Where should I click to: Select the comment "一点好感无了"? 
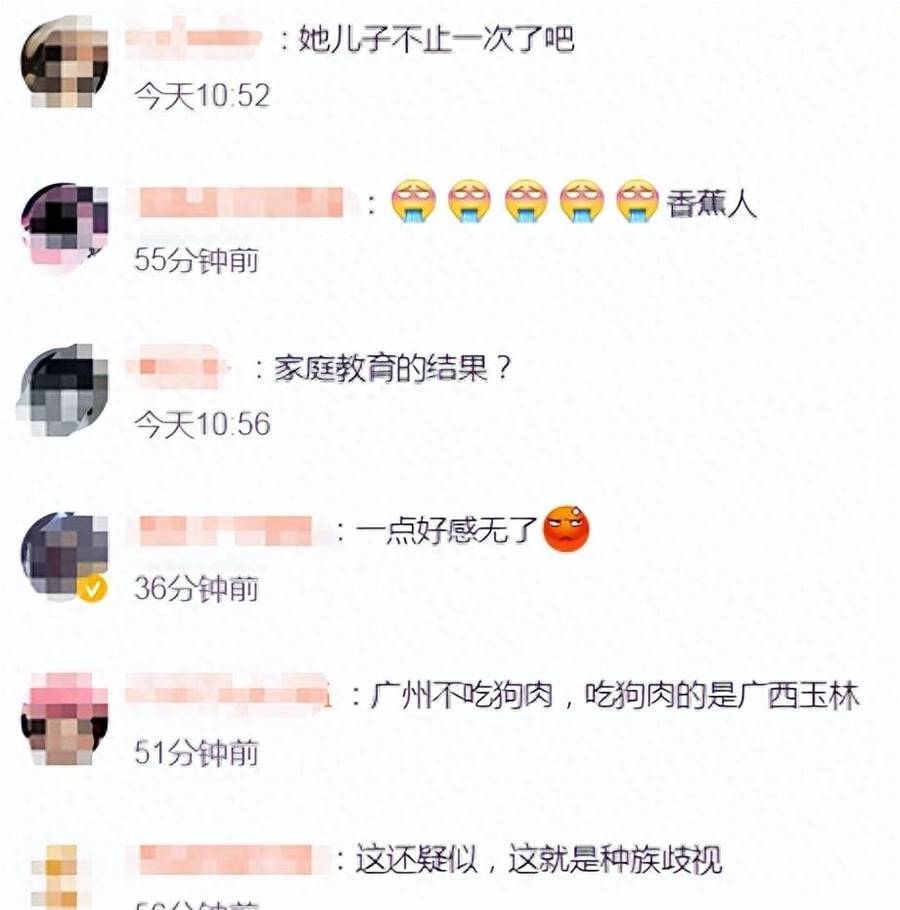[445, 528]
